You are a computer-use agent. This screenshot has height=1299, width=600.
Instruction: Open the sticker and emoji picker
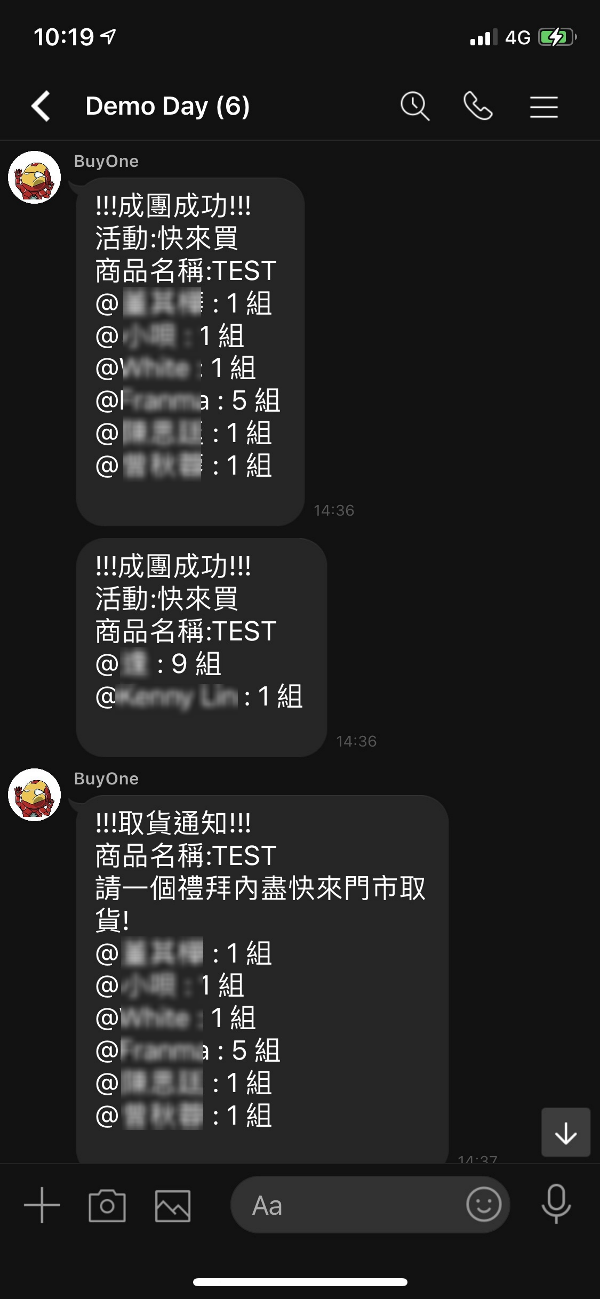point(484,1205)
